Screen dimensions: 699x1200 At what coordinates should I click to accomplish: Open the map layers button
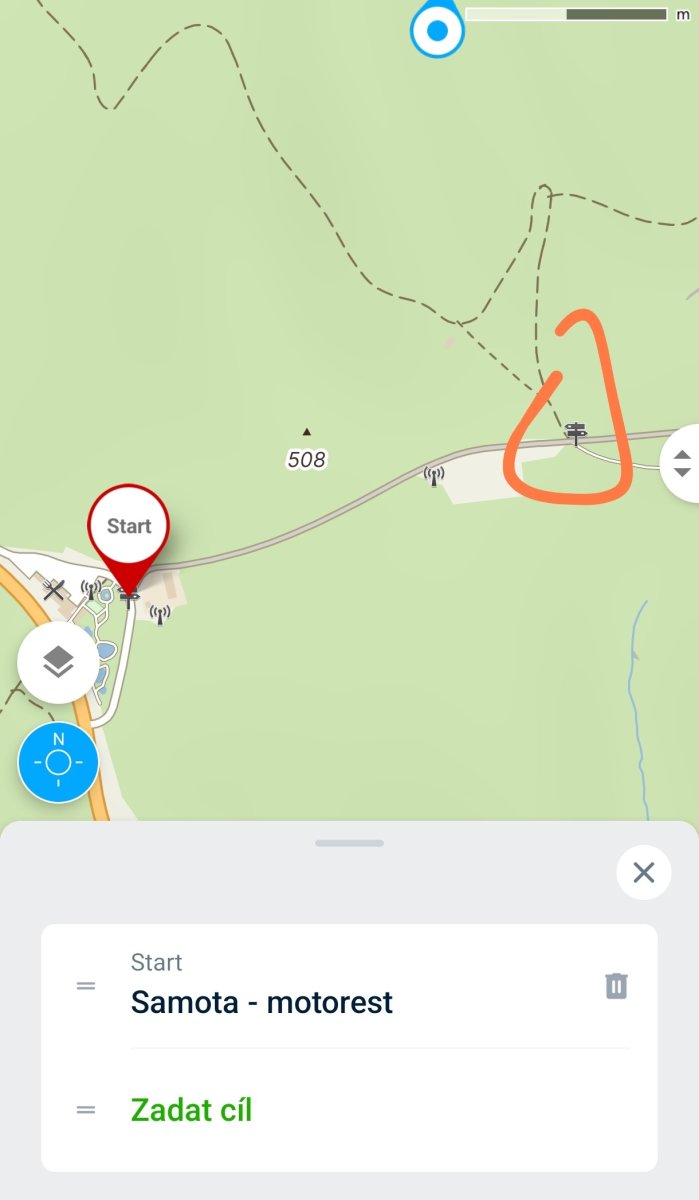pos(58,662)
